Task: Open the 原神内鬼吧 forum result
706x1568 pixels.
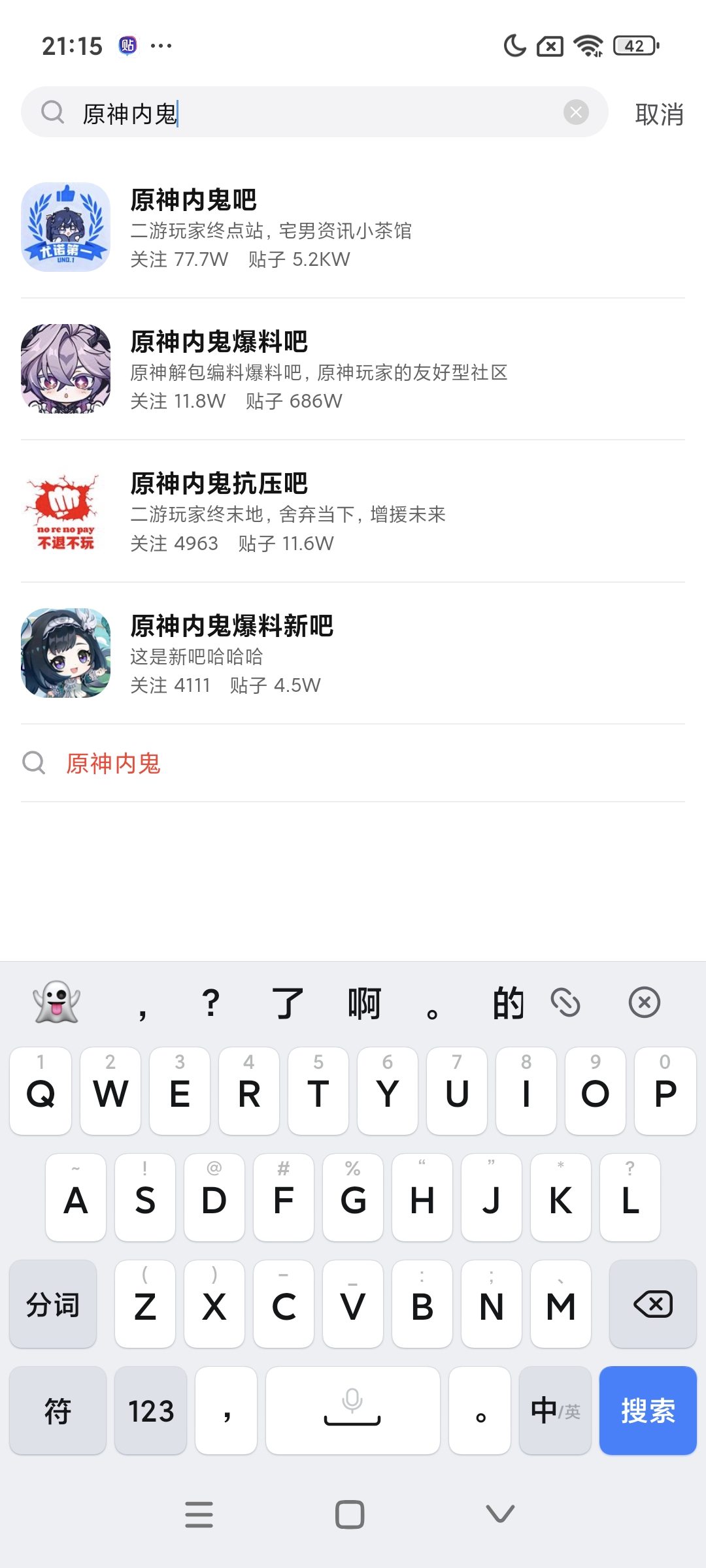Action: pos(353,227)
